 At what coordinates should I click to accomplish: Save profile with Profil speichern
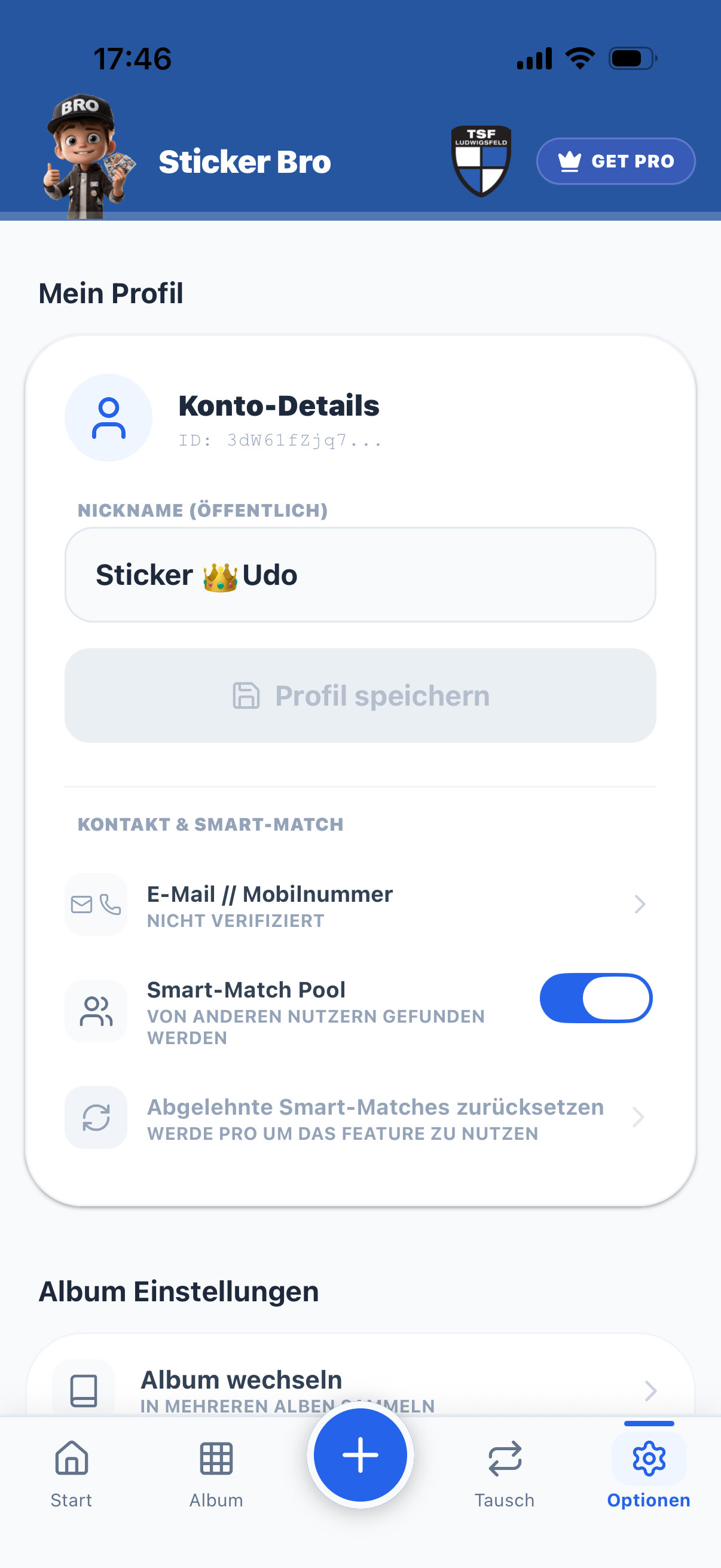(x=360, y=695)
